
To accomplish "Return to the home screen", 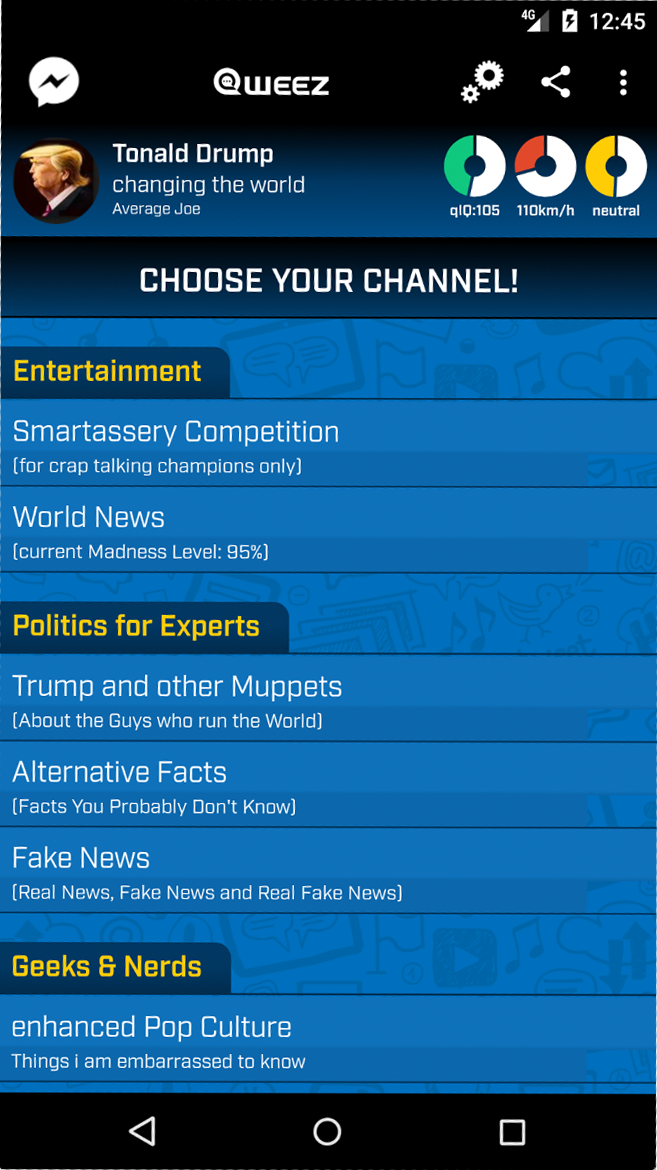I will coord(327,1131).
